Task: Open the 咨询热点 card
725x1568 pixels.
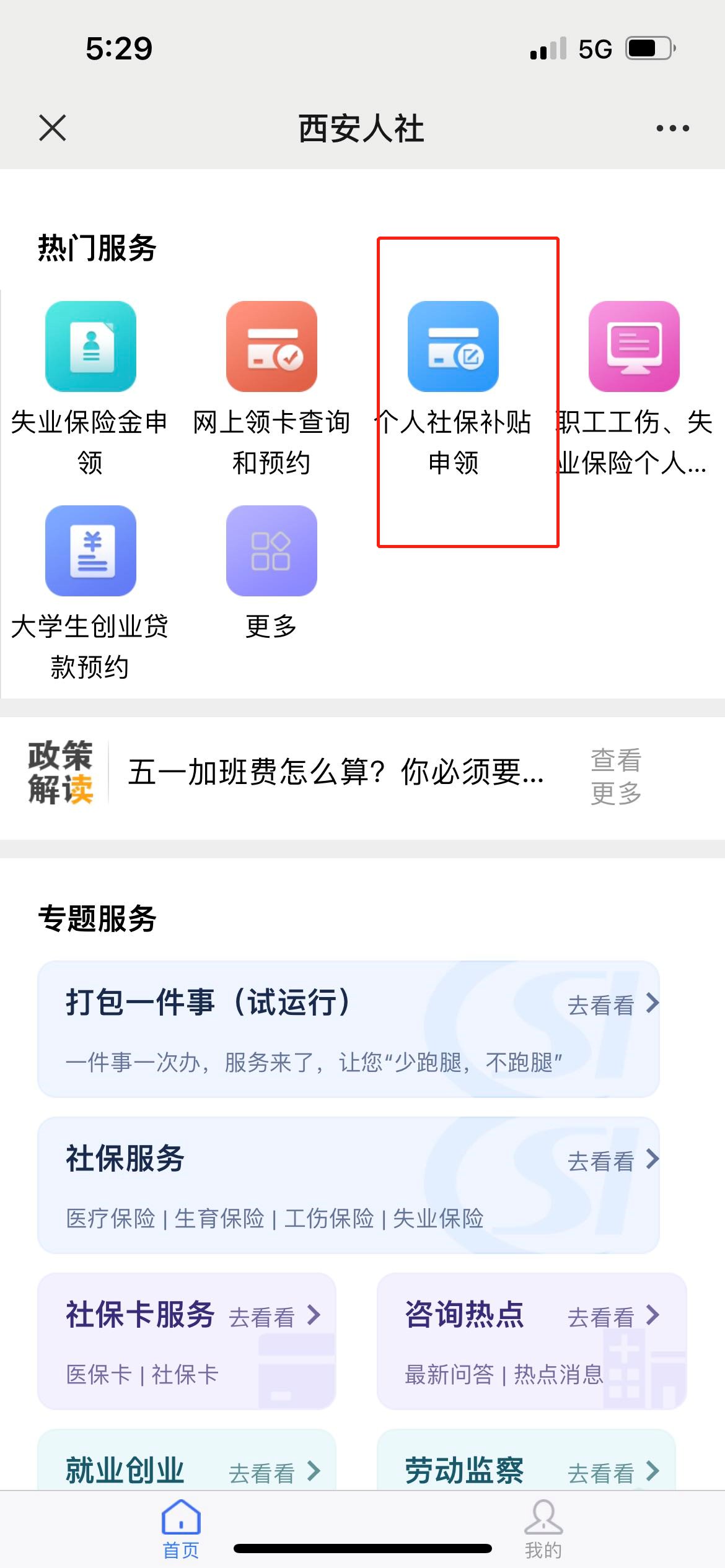Action: (532, 1341)
